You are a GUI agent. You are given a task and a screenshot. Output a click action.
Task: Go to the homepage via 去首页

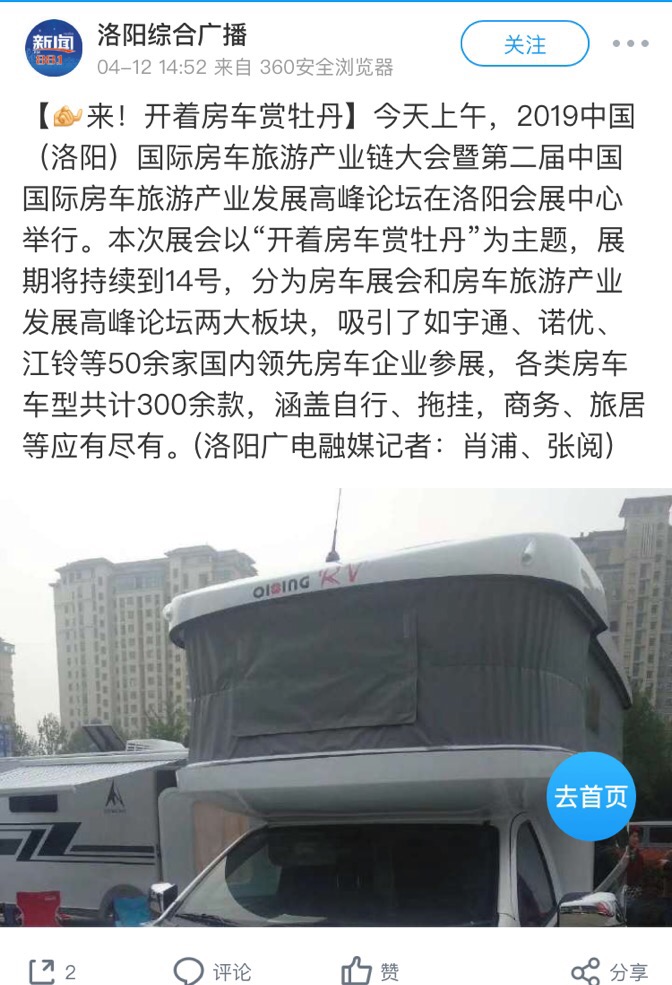[591, 797]
